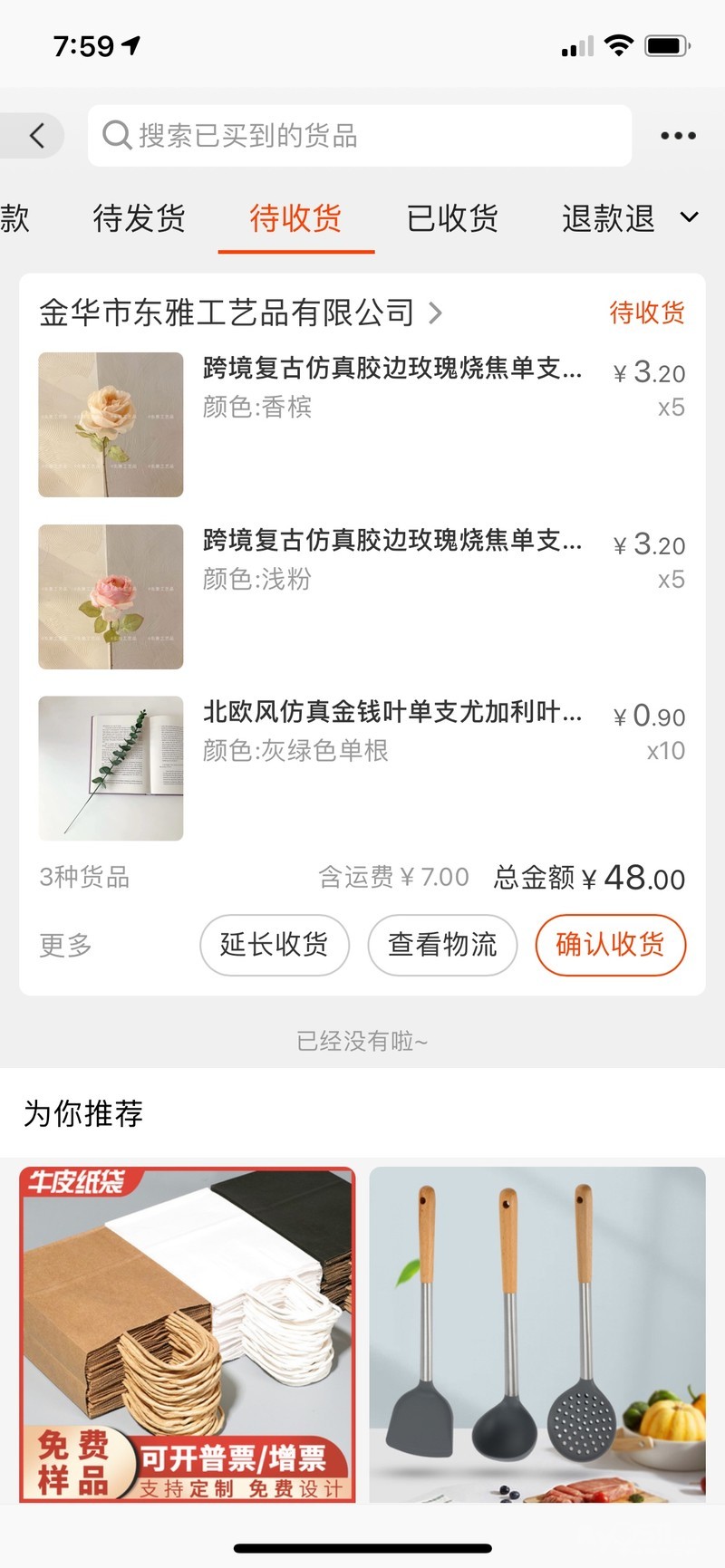The height and width of the screenshot is (1568, 725).
Task: Expand the order tabs dropdown arrow
Action: click(x=690, y=217)
